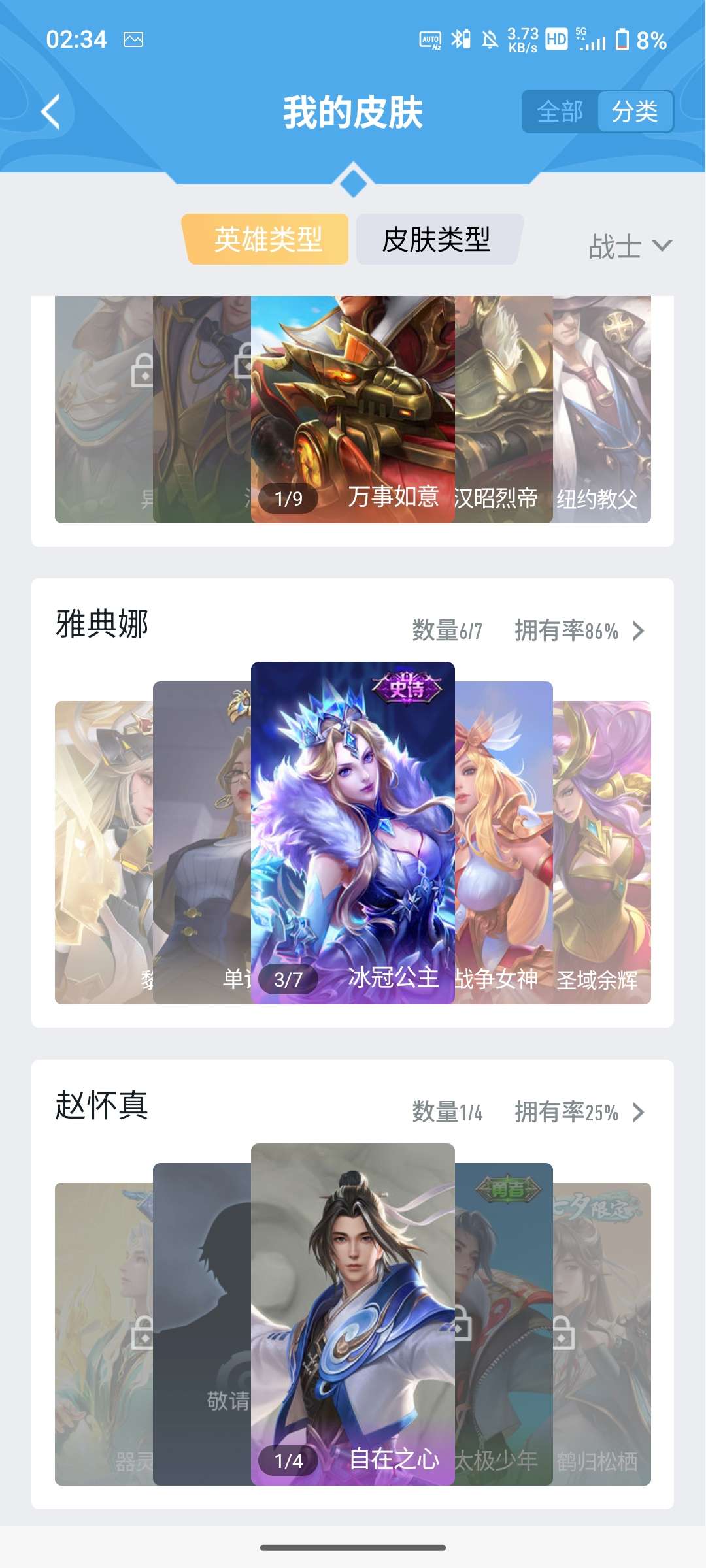Switch to the 英雄类型 tab
The height and width of the screenshot is (1568, 706).
[x=267, y=239]
